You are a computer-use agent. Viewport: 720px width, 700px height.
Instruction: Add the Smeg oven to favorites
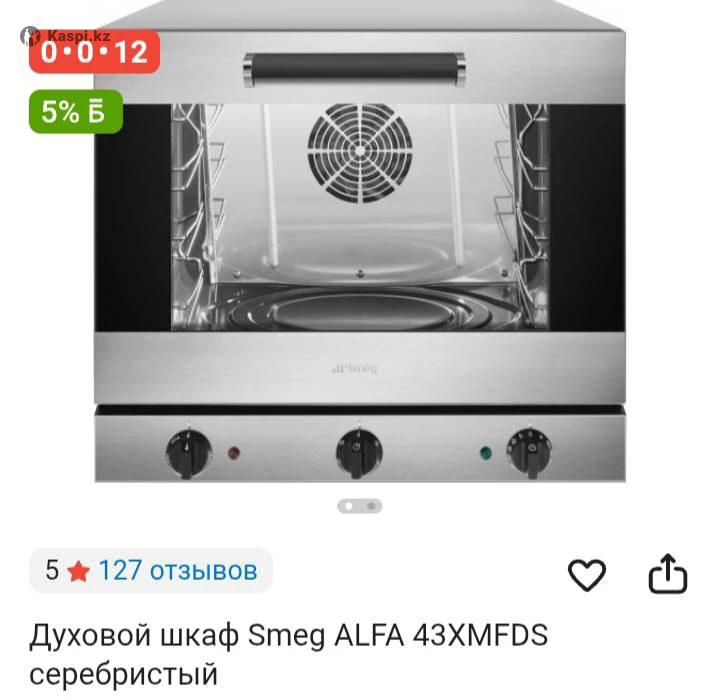587,574
